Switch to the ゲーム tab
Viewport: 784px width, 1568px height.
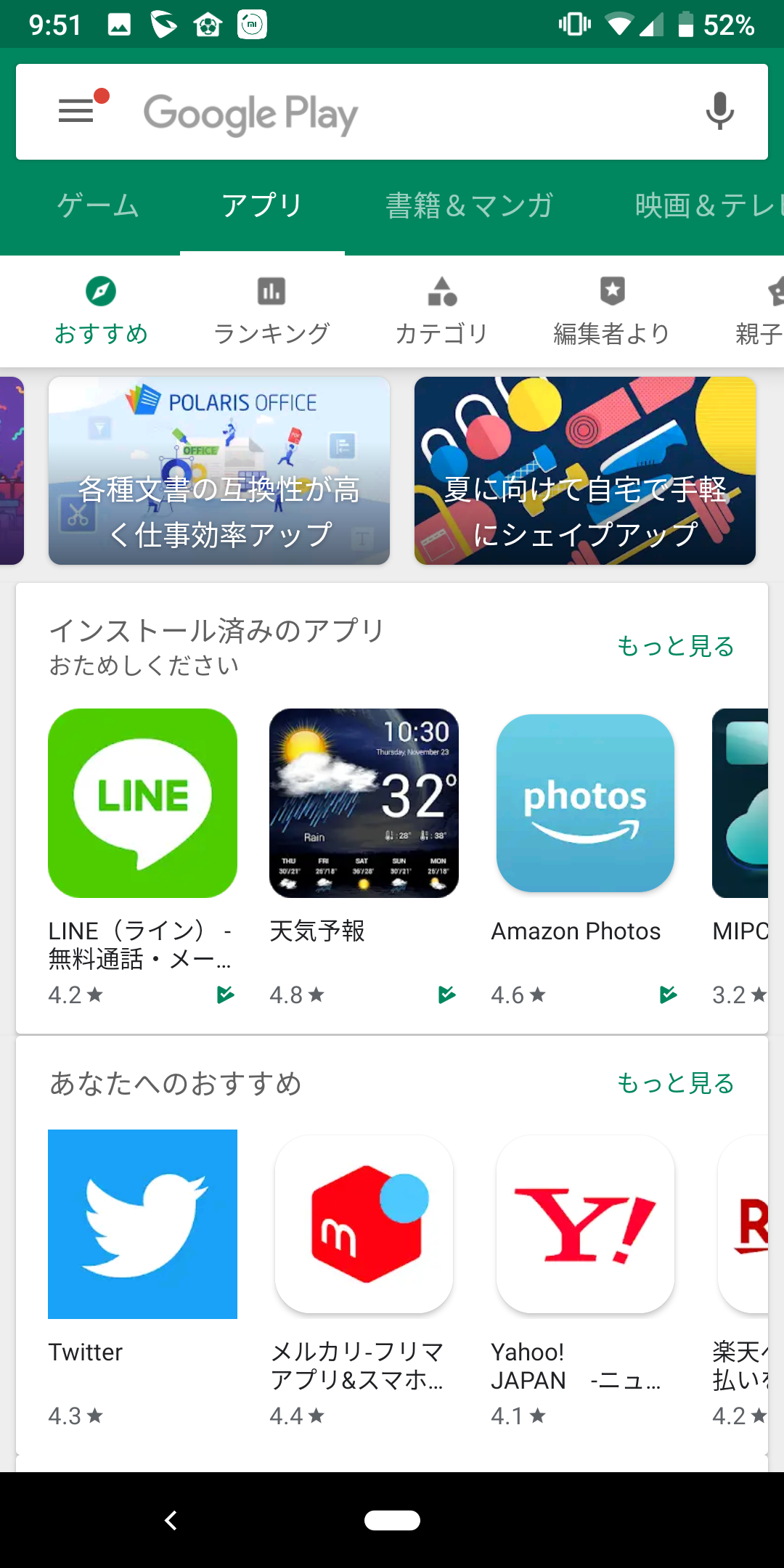[98, 205]
